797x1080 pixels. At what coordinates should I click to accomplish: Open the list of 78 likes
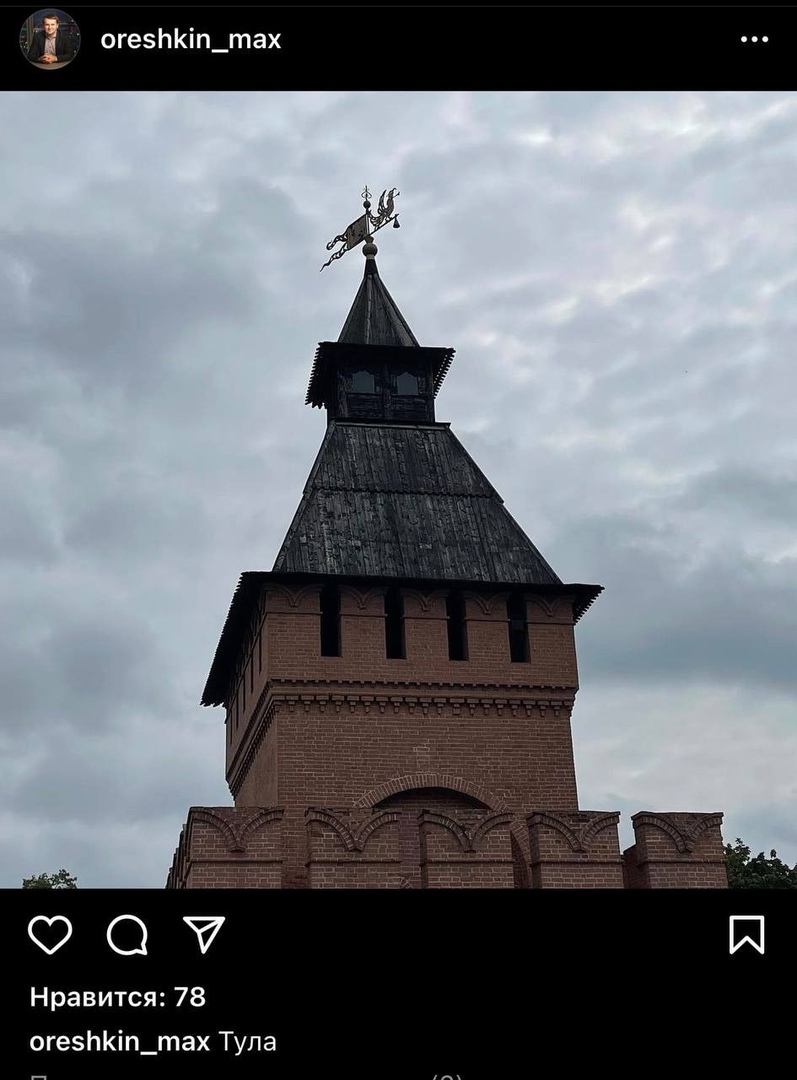pyautogui.click(x=117, y=996)
